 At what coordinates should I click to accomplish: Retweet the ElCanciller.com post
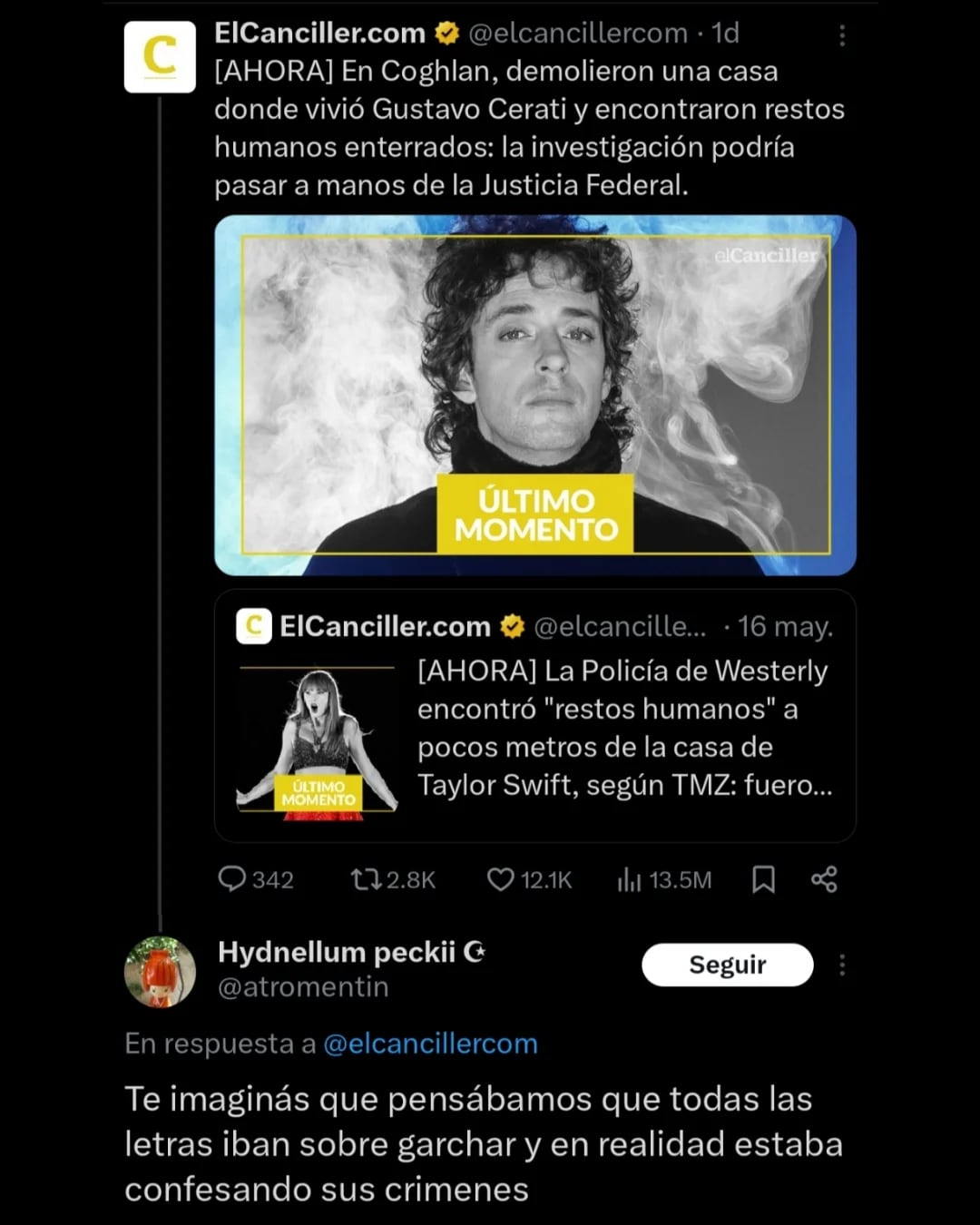367,879
